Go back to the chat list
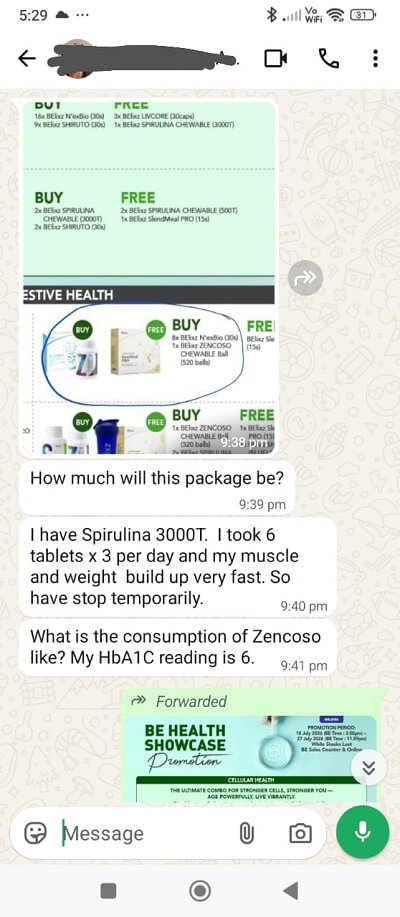Screen dimensions: 400x917 [x=26, y=58]
